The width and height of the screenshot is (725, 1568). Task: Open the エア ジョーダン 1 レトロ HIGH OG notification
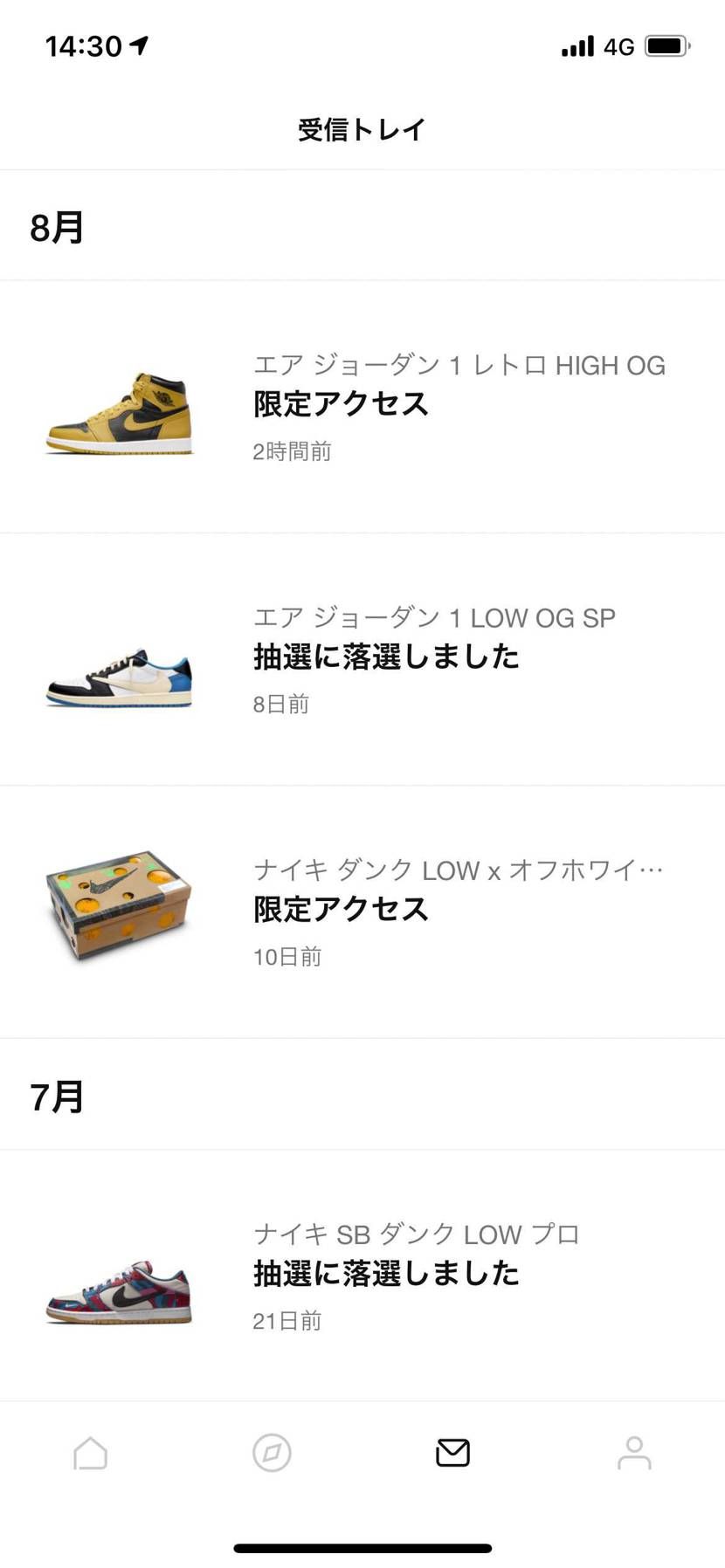(x=362, y=408)
